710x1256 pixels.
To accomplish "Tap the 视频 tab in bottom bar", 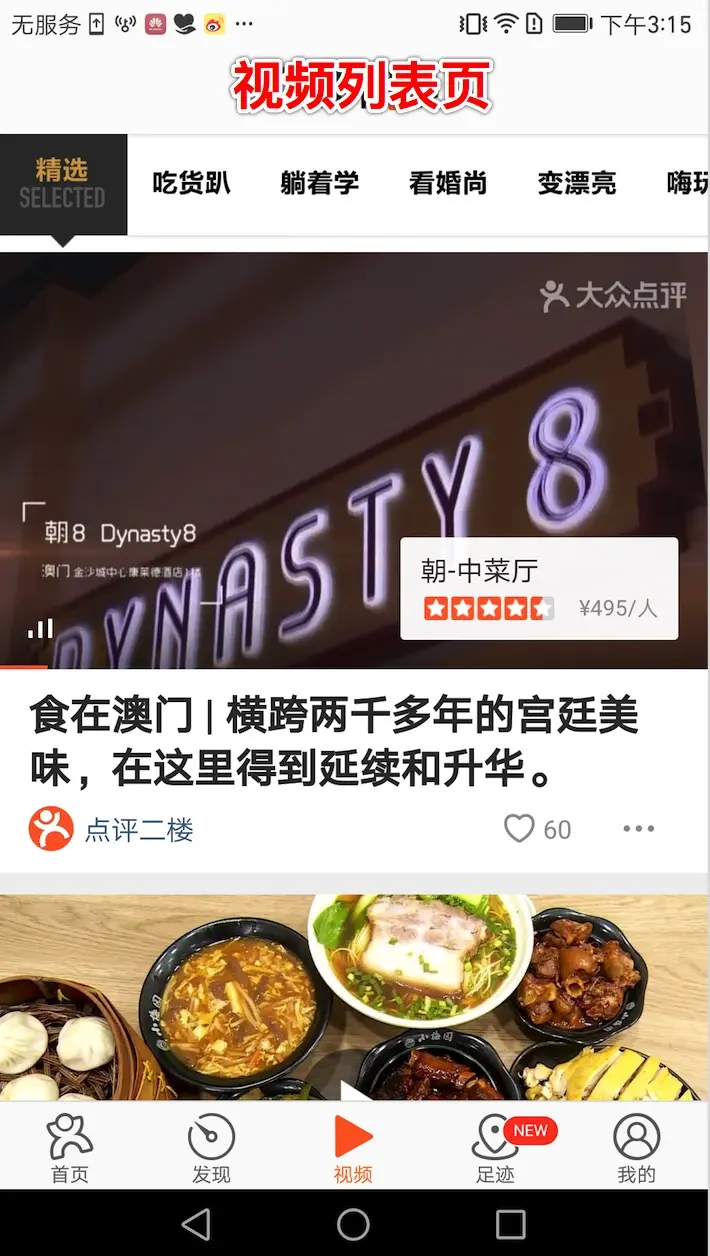I will (x=353, y=1147).
